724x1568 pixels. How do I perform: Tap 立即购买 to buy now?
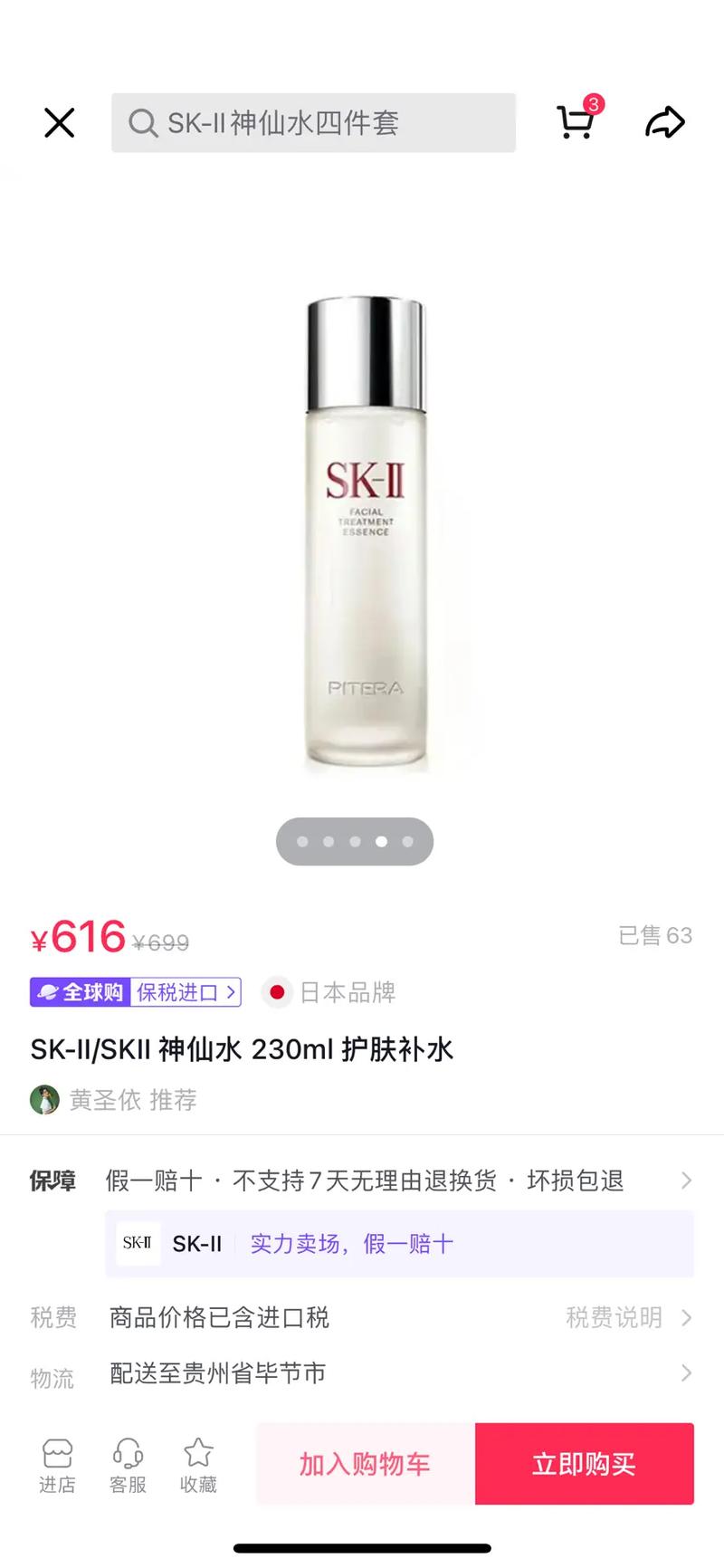coord(584,1464)
